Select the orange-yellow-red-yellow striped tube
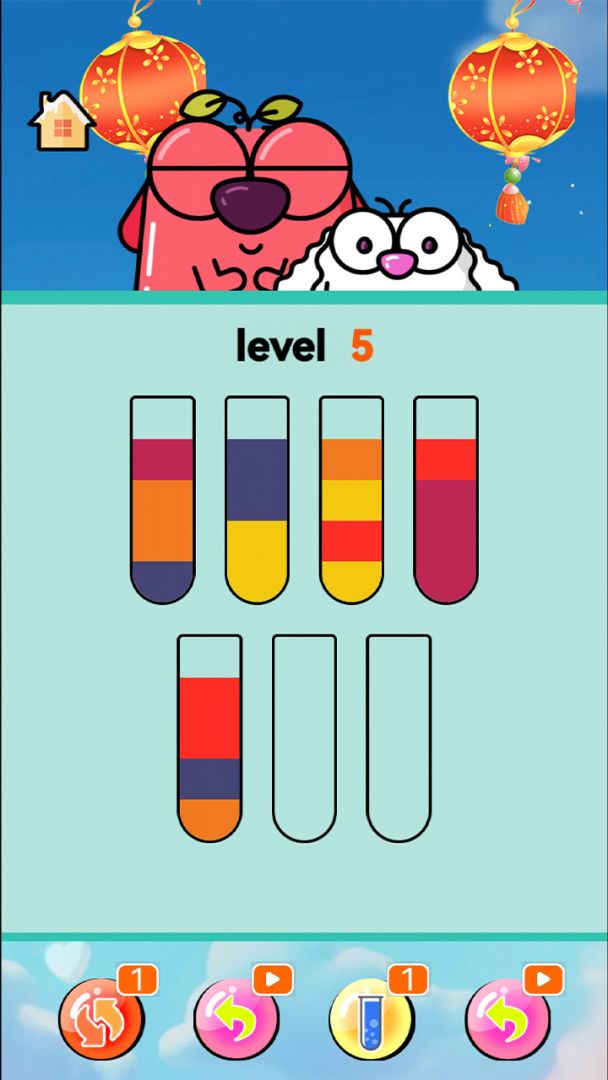Screen dimensions: 608x1080 pyautogui.click(x=351, y=500)
